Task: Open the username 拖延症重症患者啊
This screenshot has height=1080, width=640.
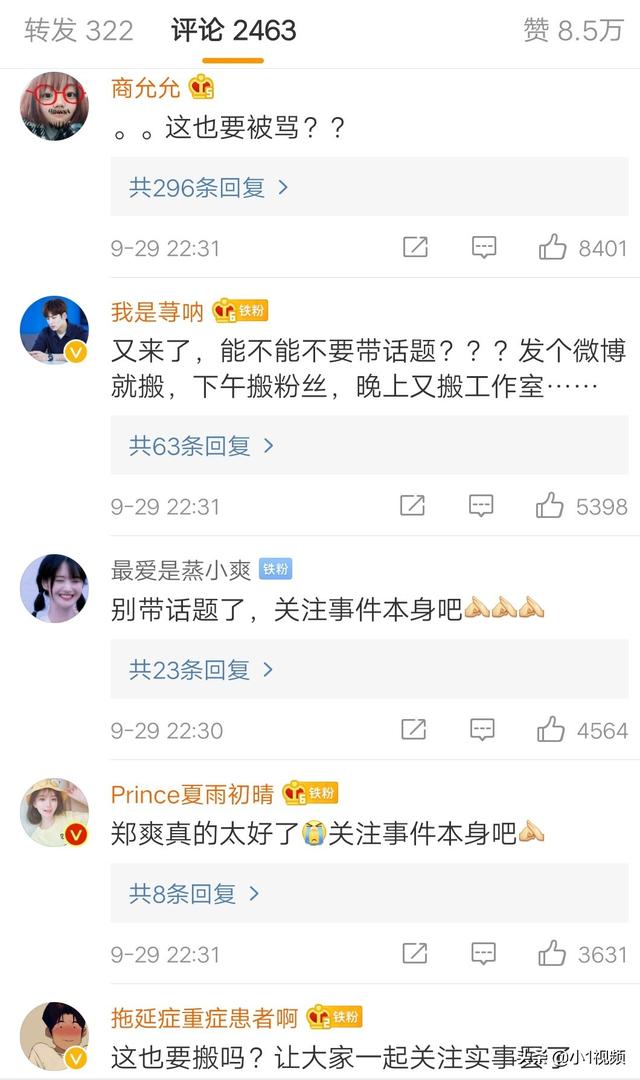Action: point(205,1018)
